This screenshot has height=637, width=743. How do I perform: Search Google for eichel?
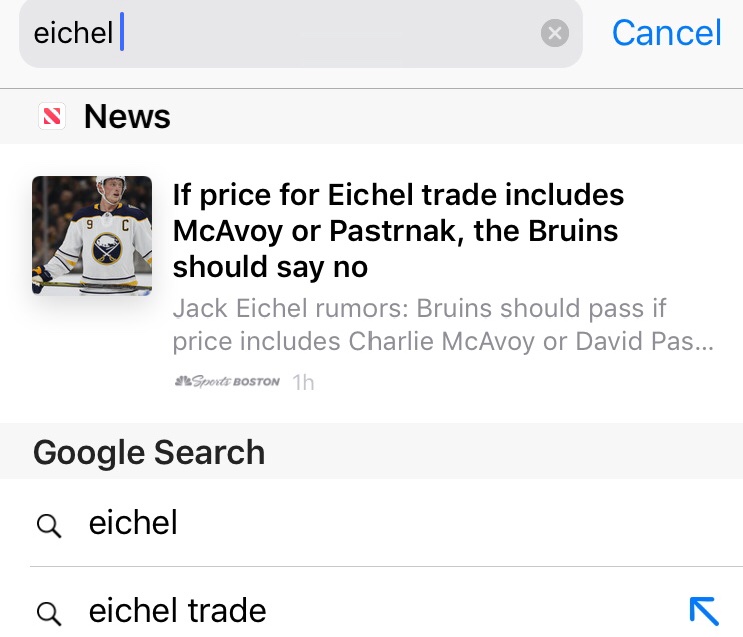click(x=133, y=523)
